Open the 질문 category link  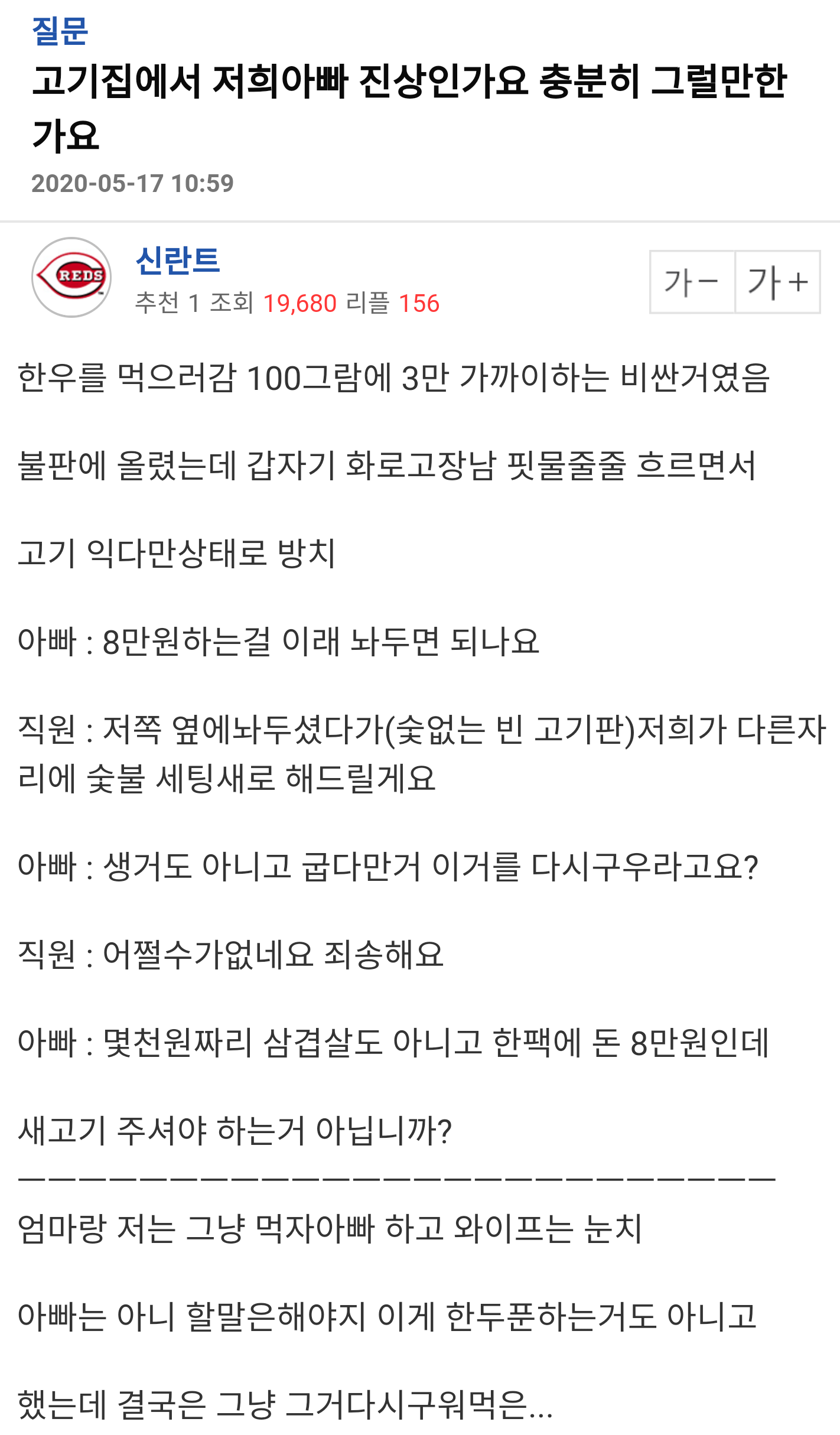click(60, 31)
